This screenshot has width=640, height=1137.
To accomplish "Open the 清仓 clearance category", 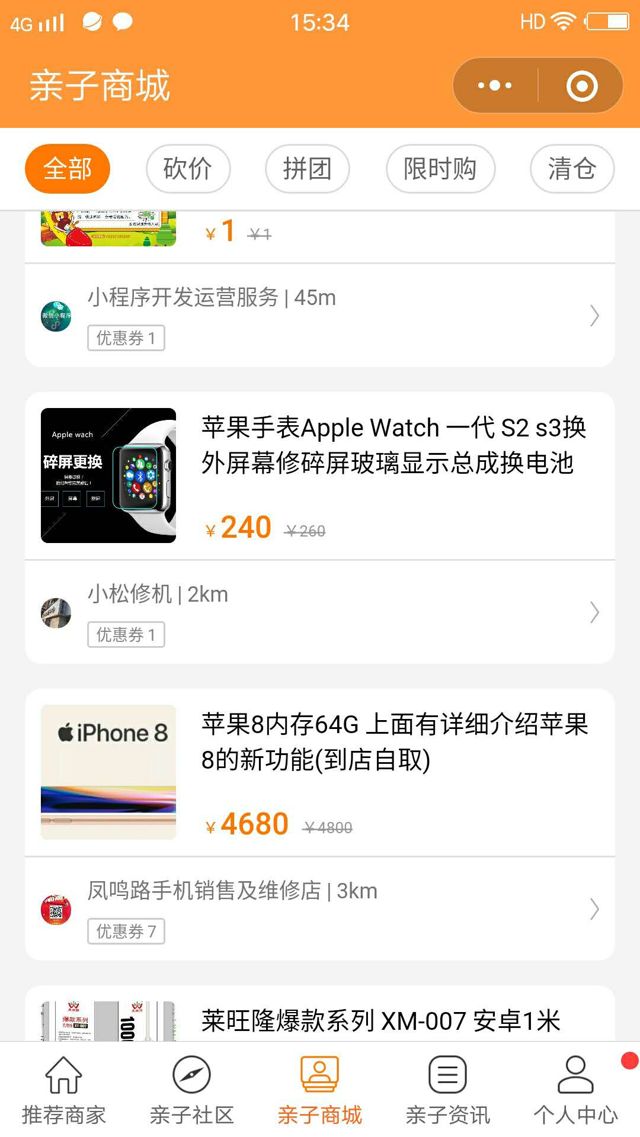I will click(571, 169).
